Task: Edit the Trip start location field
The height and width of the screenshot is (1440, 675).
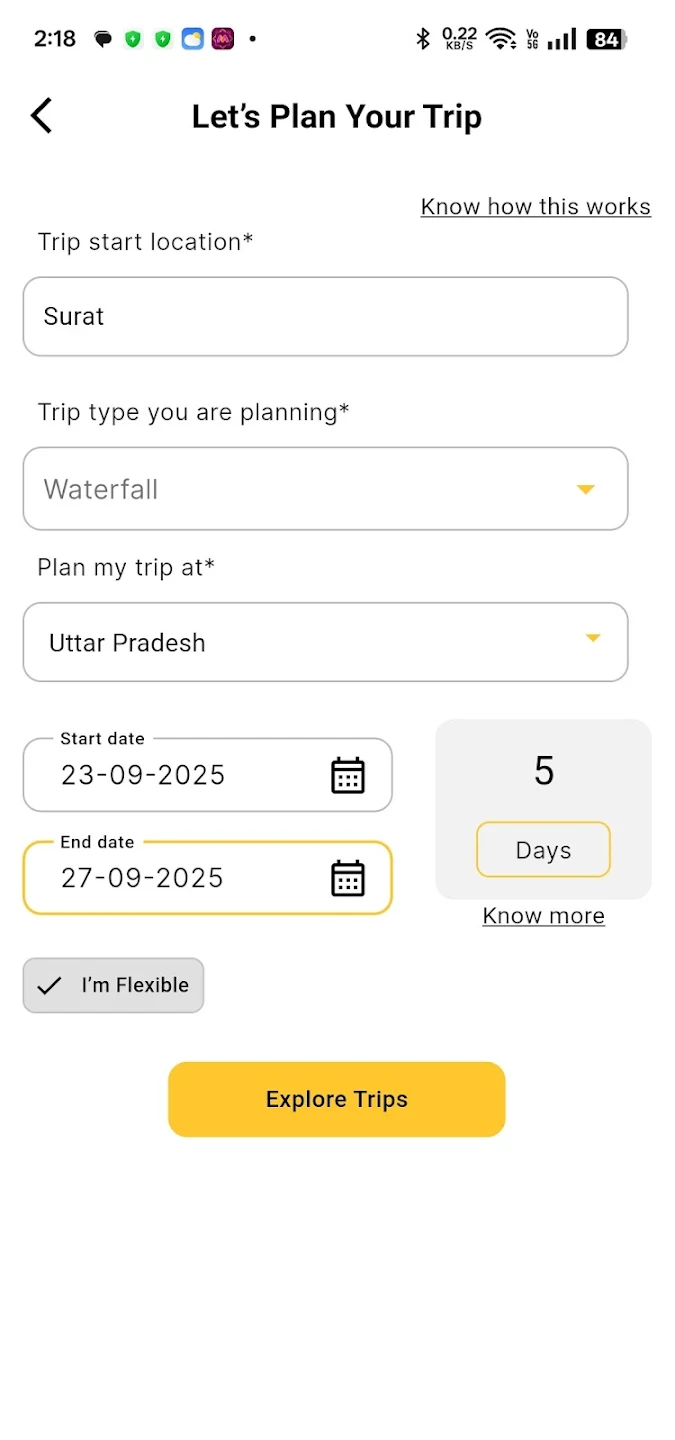Action: click(x=325, y=317)
